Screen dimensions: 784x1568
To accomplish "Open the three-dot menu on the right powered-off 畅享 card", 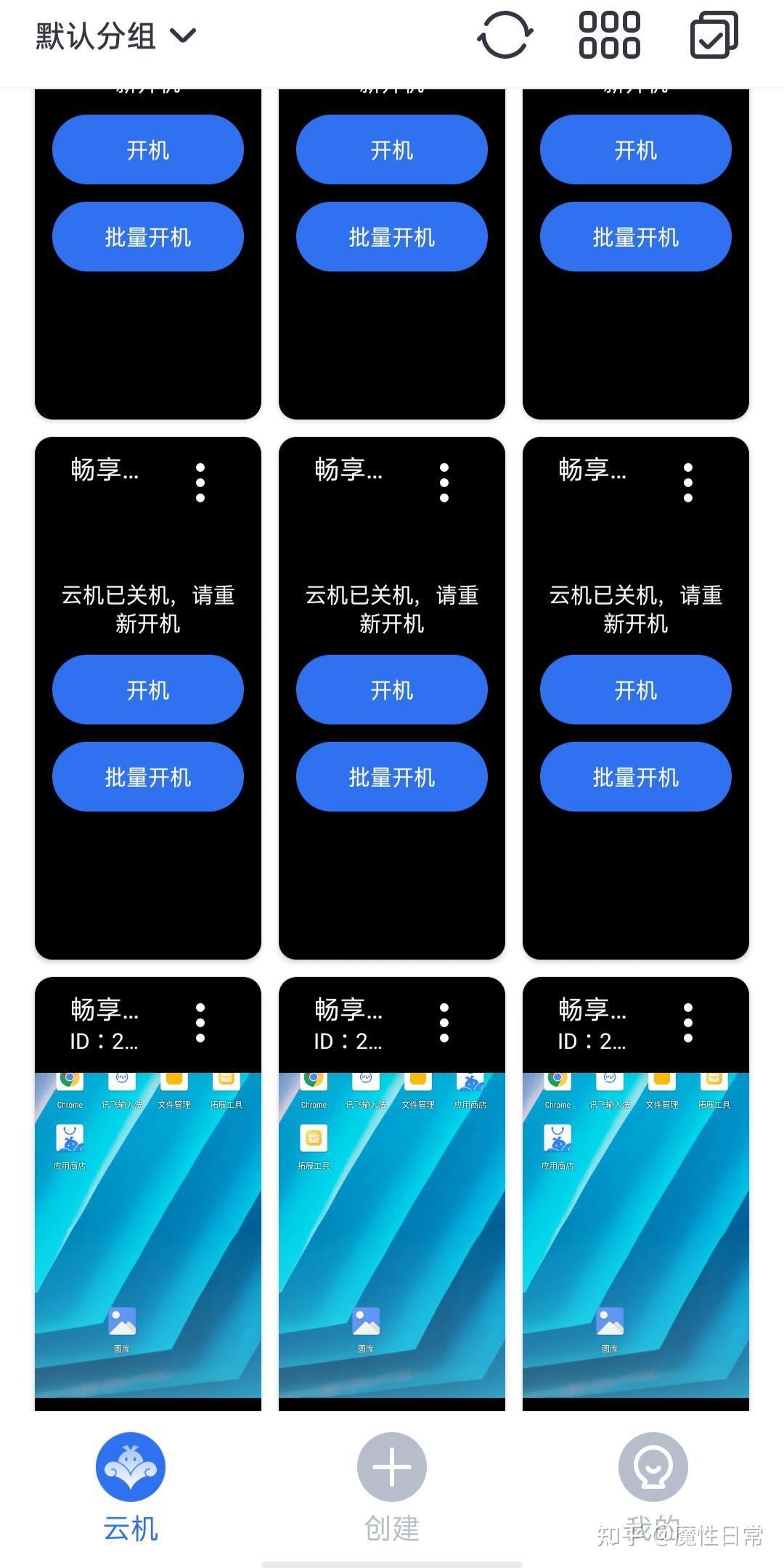I will (688, 483).
